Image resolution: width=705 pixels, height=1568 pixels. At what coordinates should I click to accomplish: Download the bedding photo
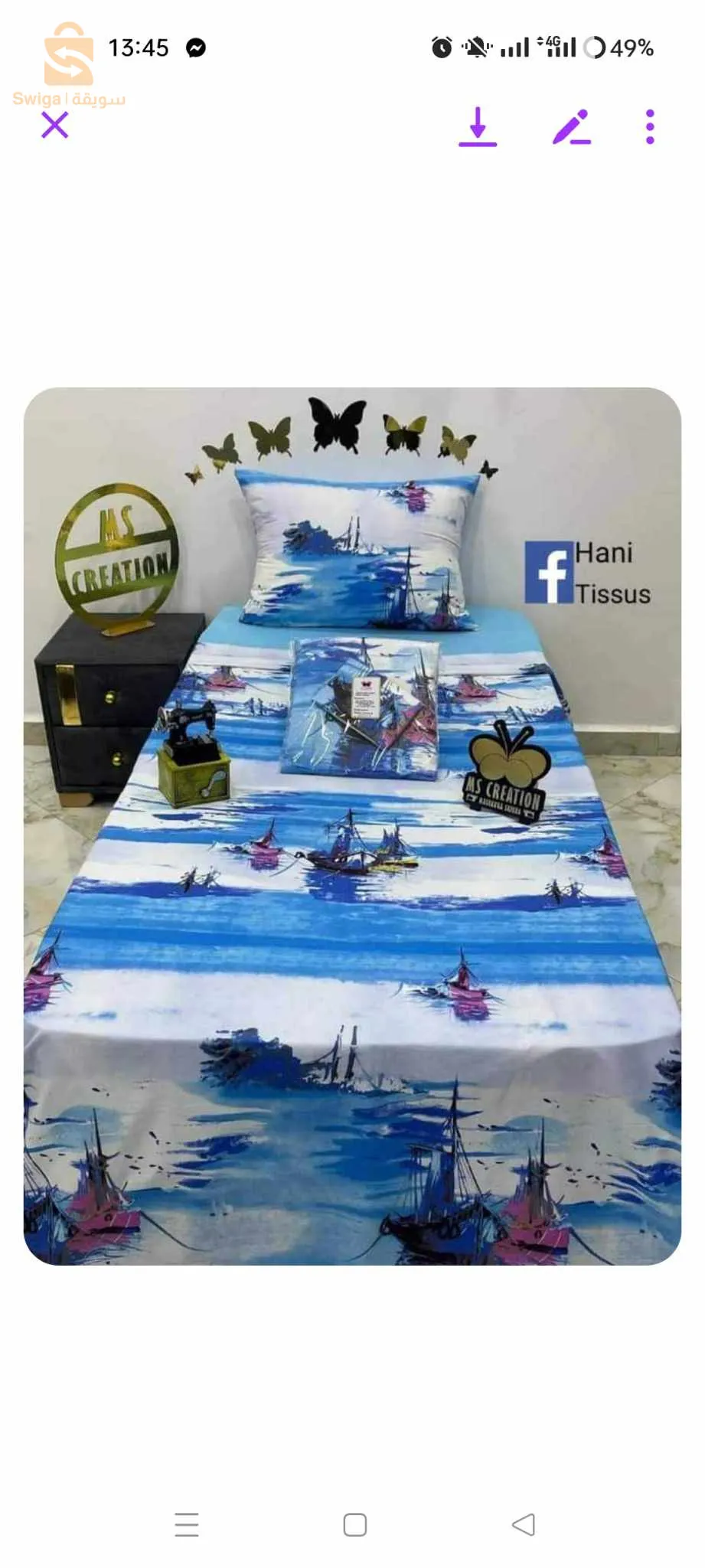pyautogui.click(x=478, y=126)
